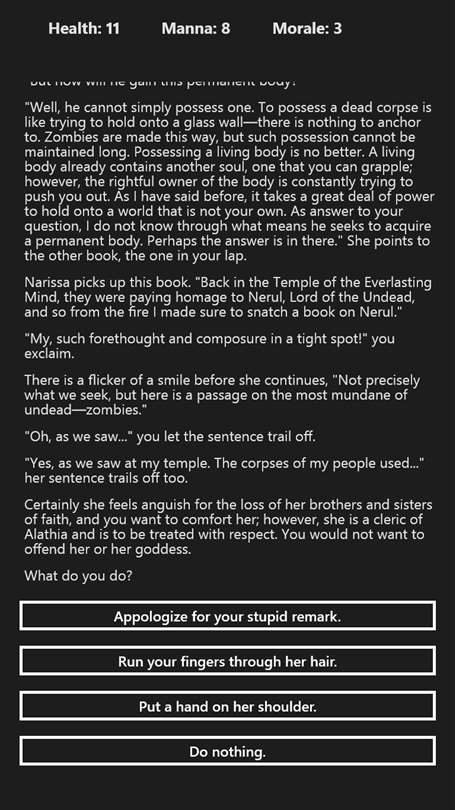Tap the 'Do nothing' option
Screen dimensions: 455x810
click(x=227, y=751)
